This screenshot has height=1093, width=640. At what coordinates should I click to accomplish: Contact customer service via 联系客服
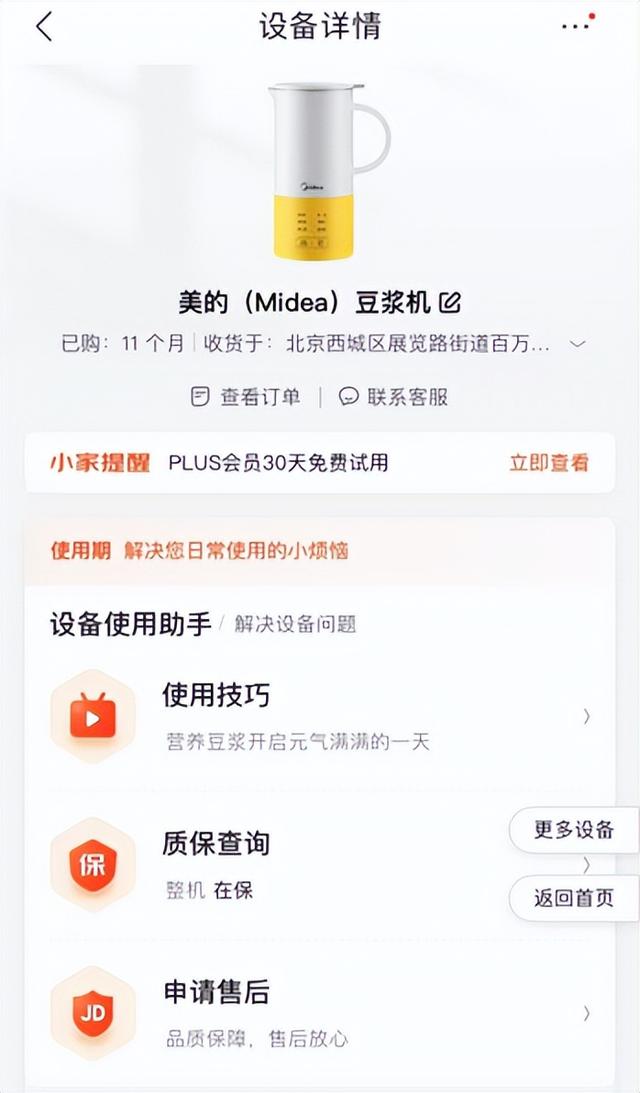click(394, 397)
